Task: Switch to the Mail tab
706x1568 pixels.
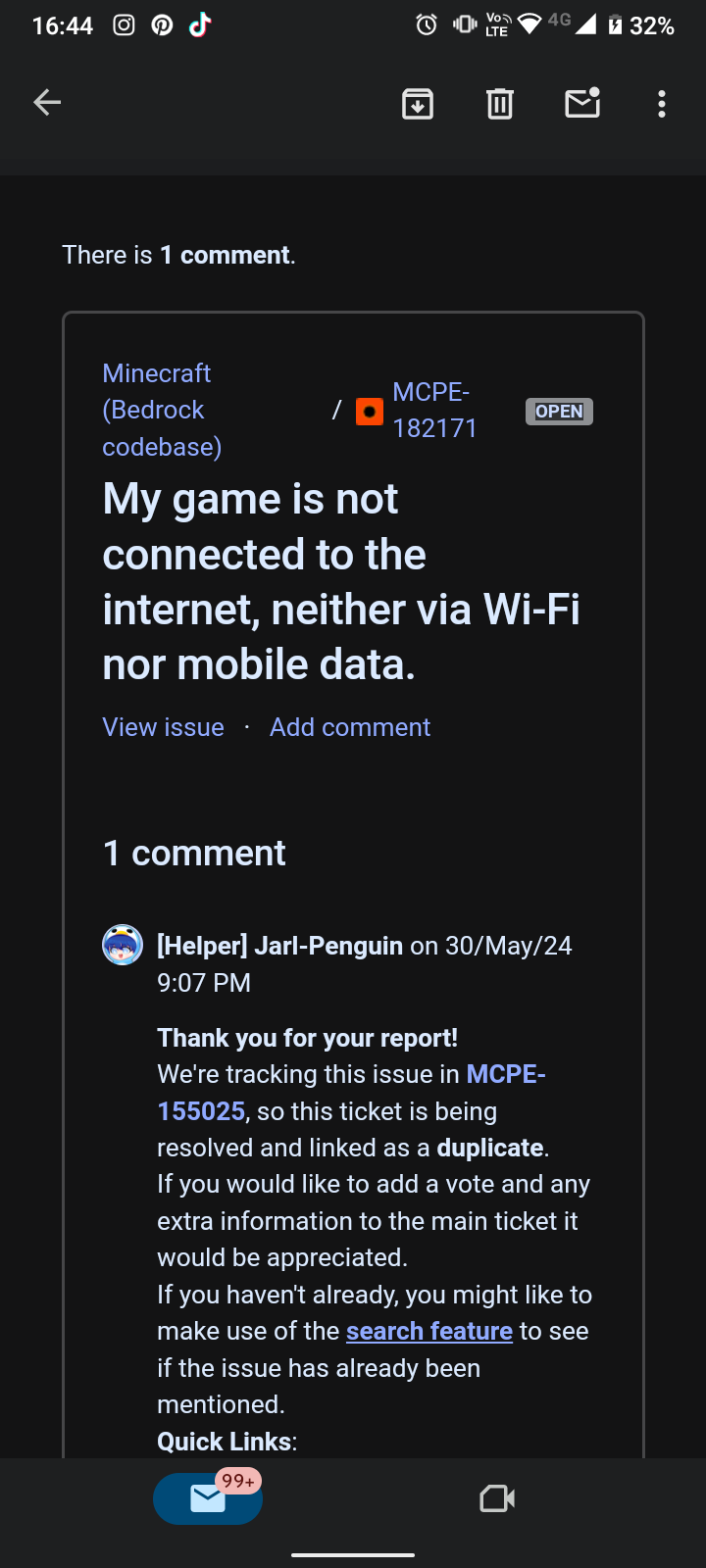Action: (208, 1498)
